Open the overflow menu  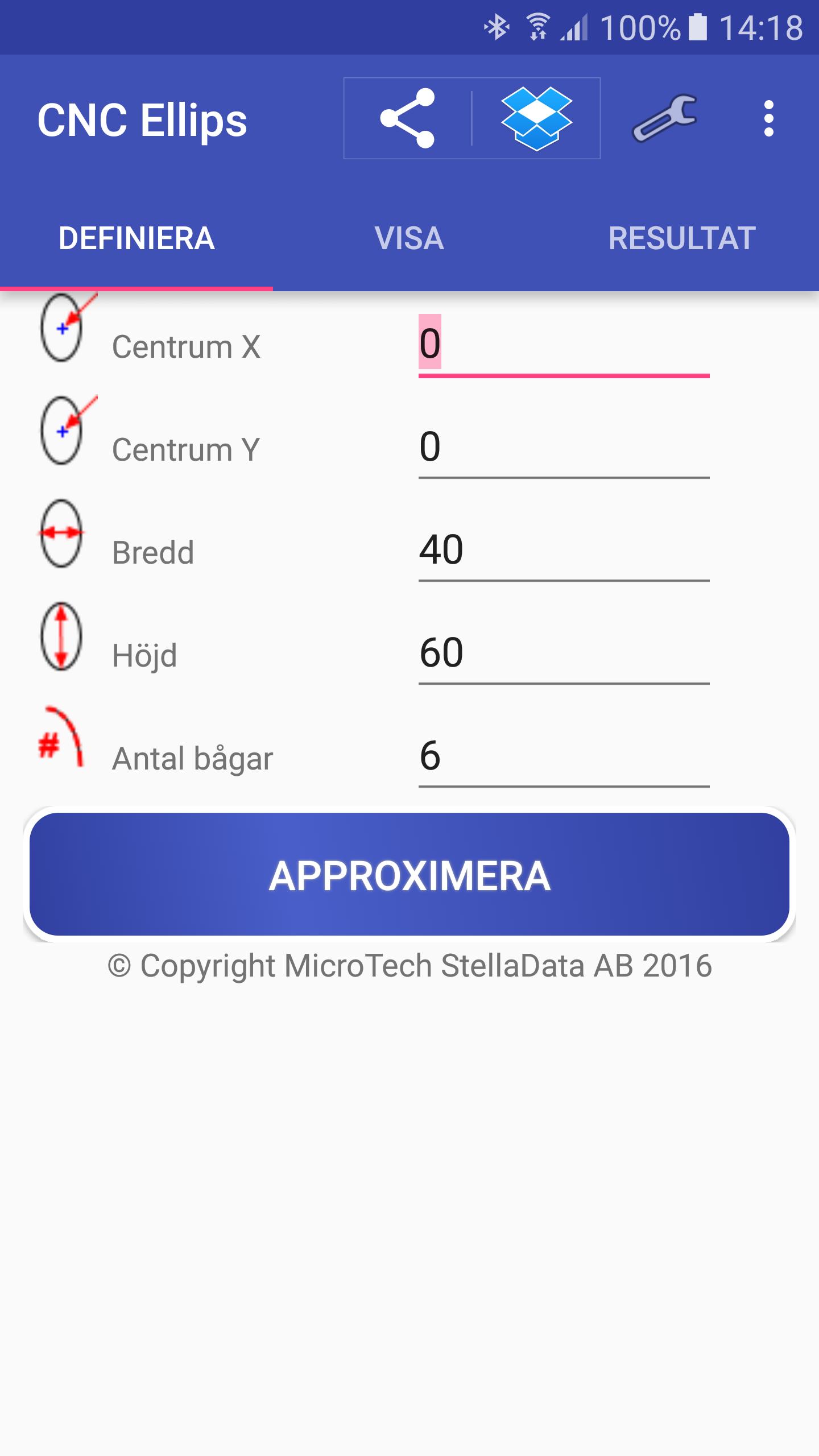coord(768,118)
